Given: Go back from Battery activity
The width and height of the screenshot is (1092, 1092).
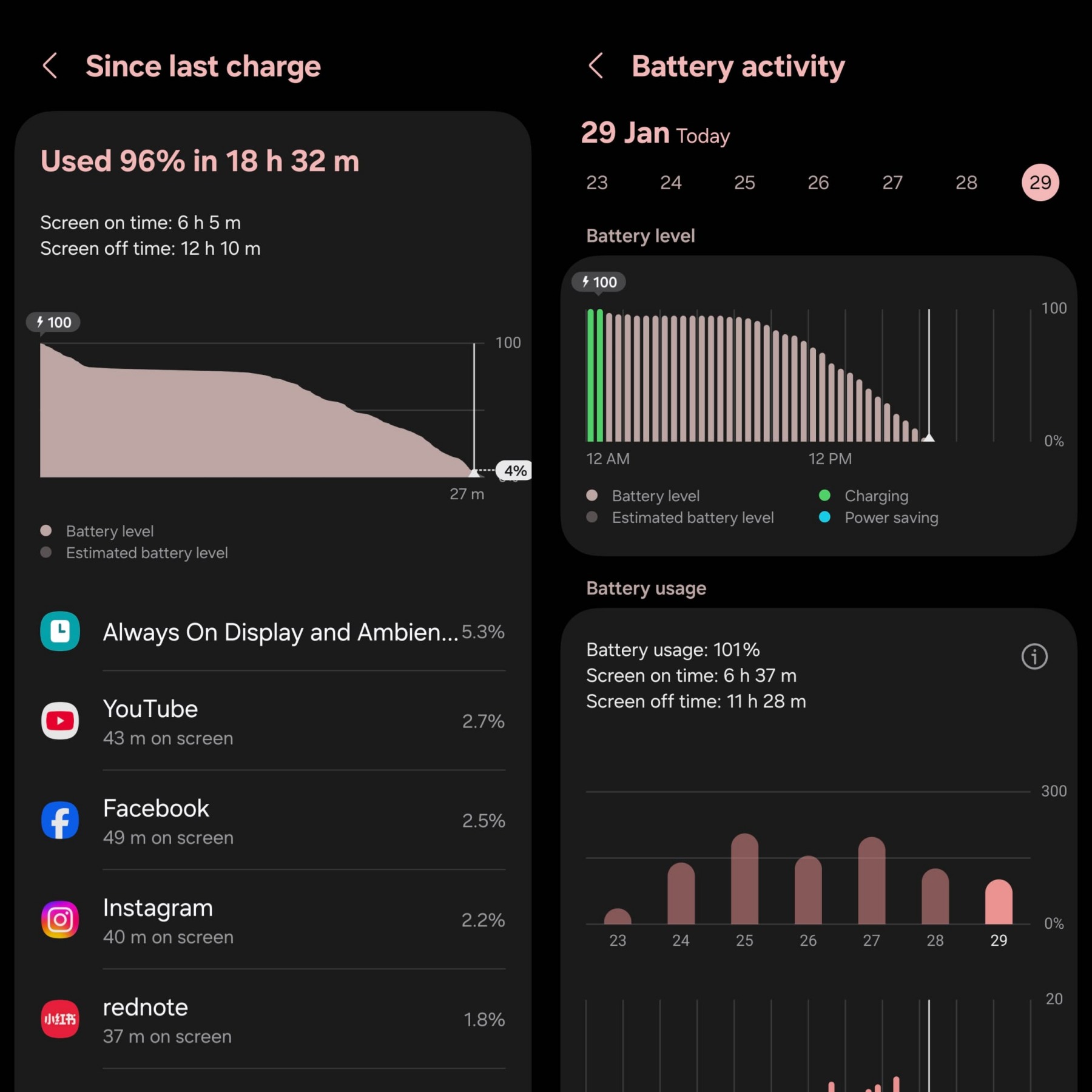Looking at the screenshot, I should (x=596, y=66).
